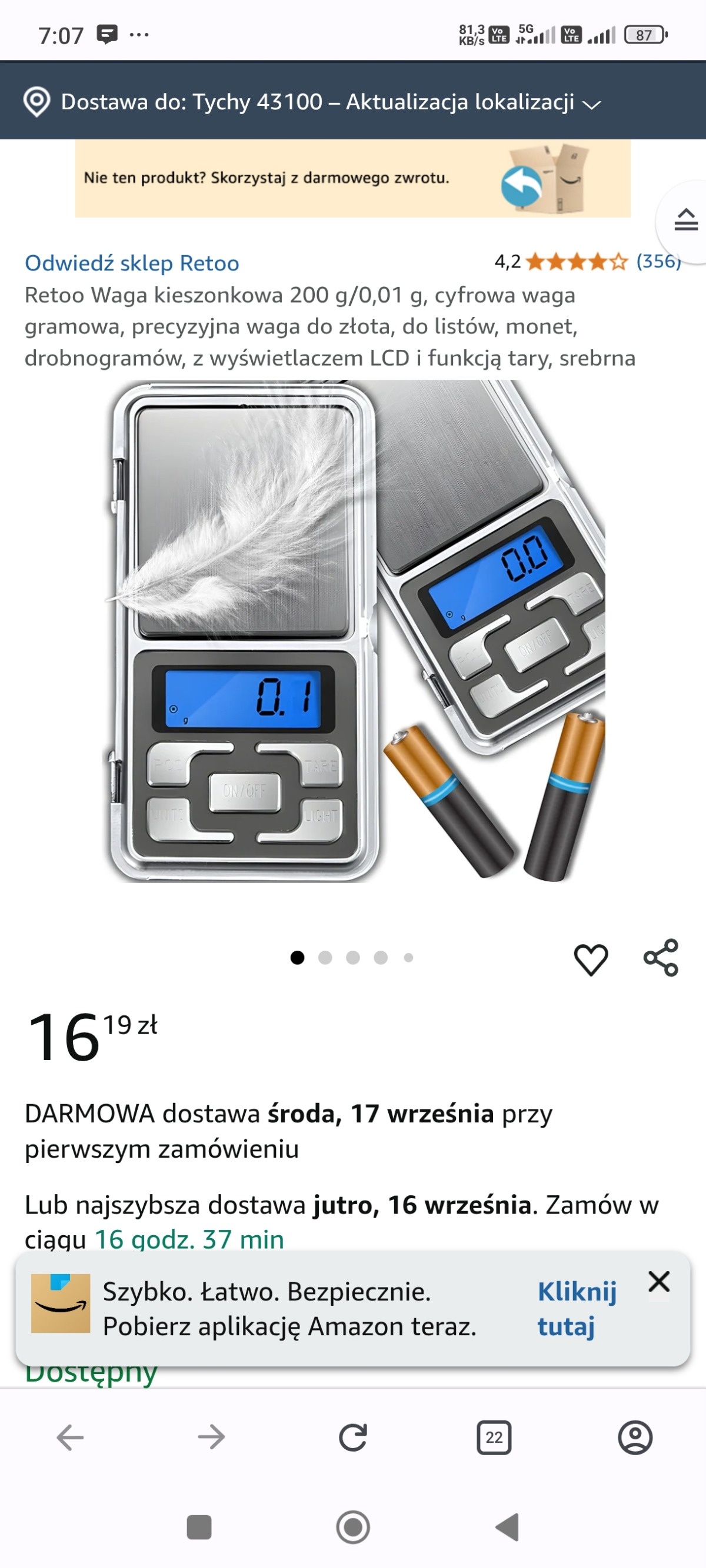Dismiss the Amazon app download banner
Screen dimensions: 706x1568
coord(659,1281)
